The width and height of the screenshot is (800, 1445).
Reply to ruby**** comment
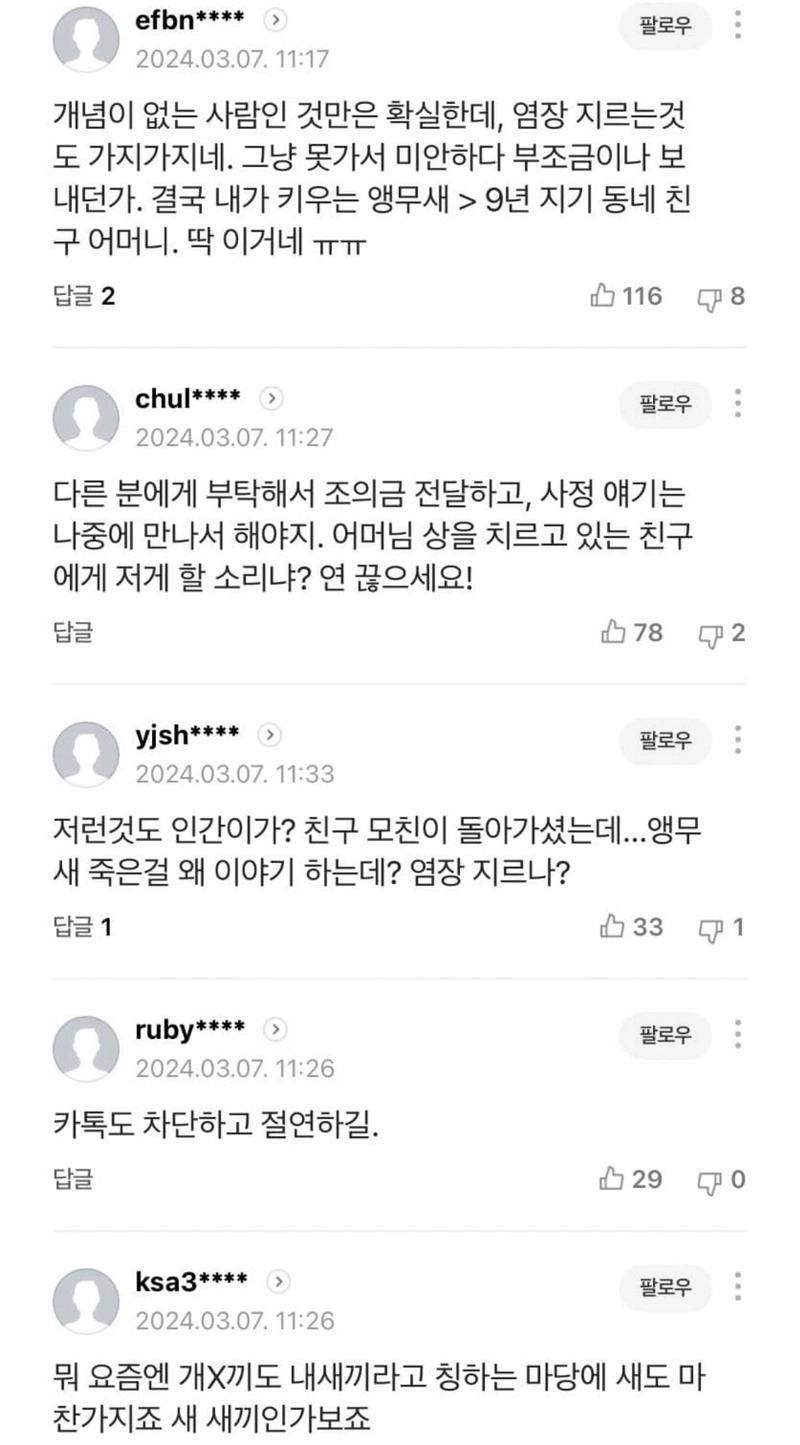click(x=72, y=1179)
